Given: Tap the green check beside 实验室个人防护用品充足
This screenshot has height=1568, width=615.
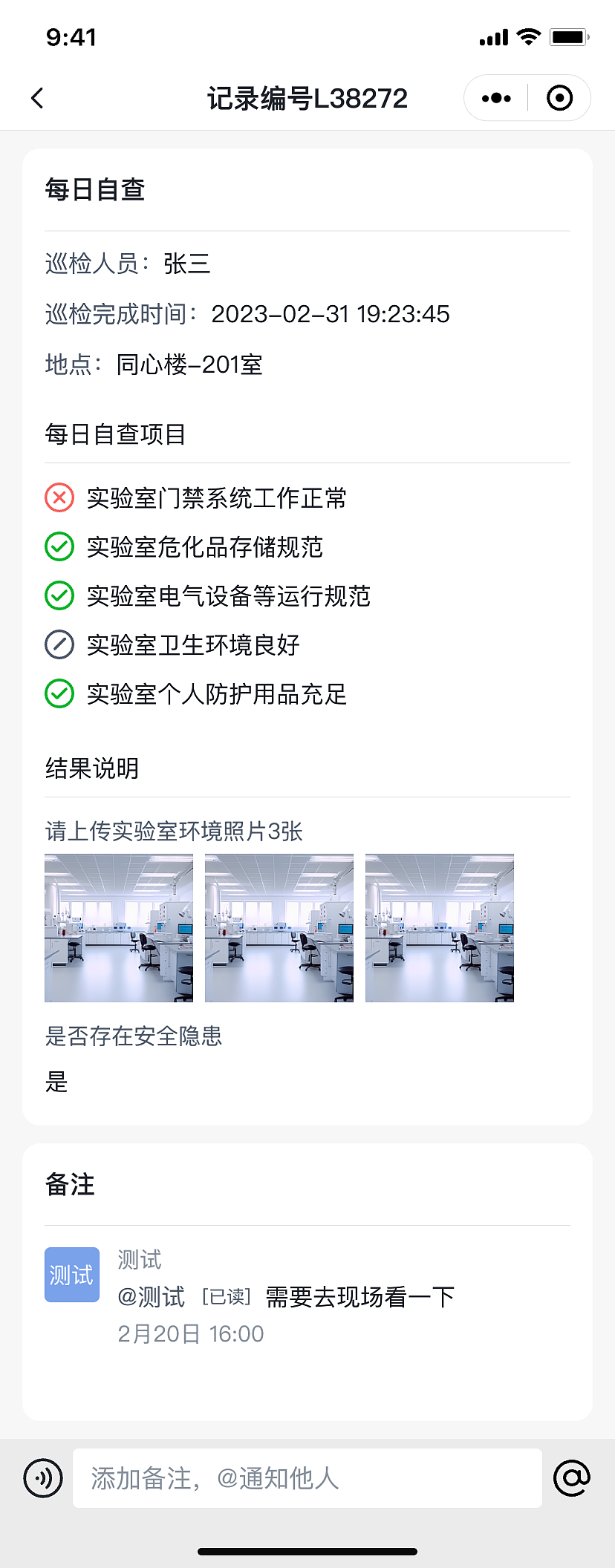Looking at the screenshot, I should pyautogui.click(x=59, y=695).
